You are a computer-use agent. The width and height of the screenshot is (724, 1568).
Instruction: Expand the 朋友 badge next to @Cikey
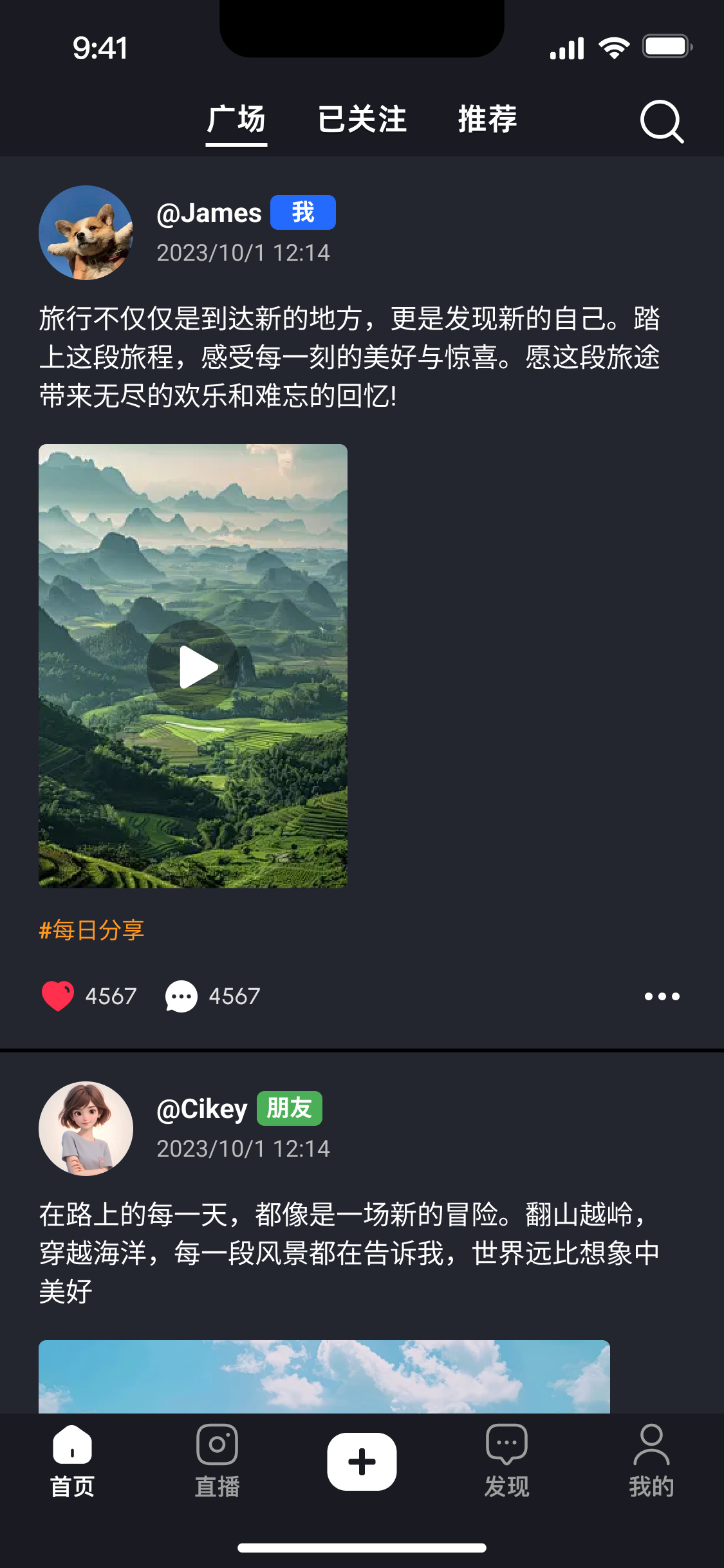click(289, 1108)
